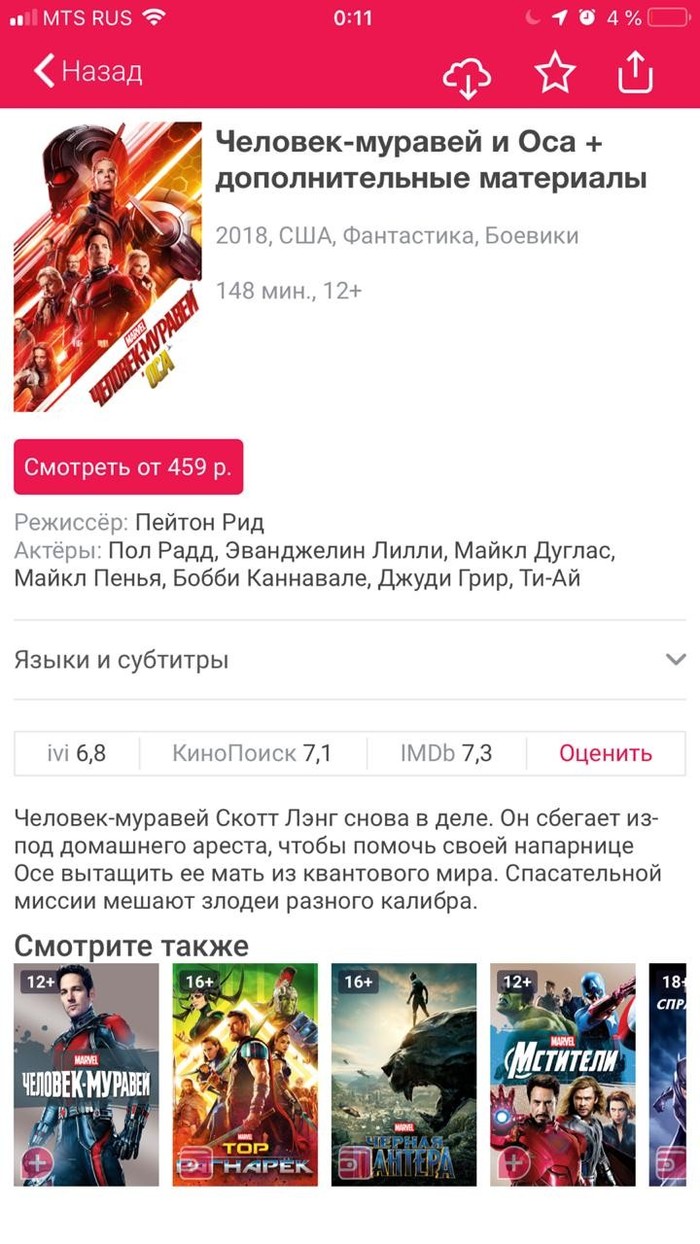Add the movie to favorites star
The height and width of the screenshot is (1244, 700).
point(555,74)
